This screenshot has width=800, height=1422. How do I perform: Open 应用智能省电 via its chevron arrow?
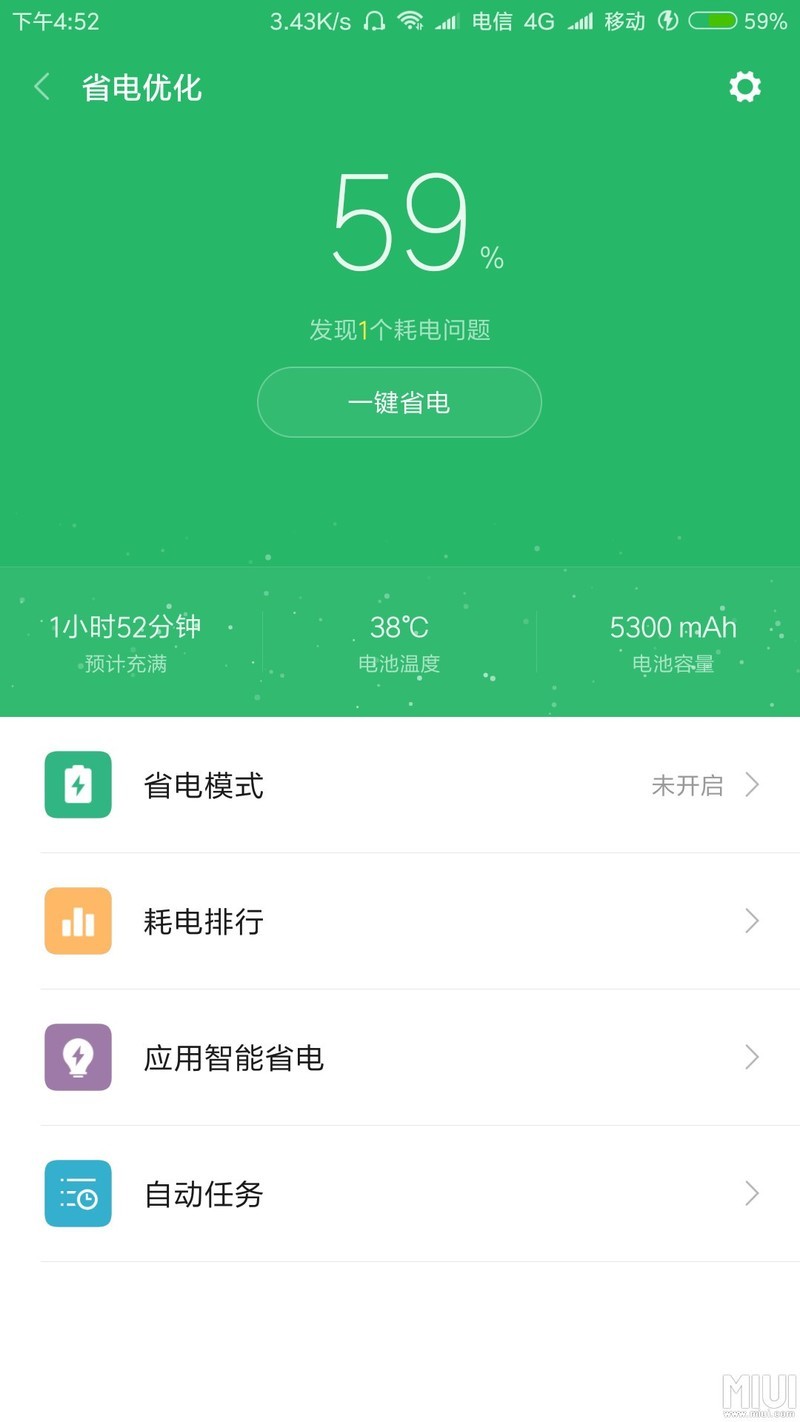point(752,1057)
